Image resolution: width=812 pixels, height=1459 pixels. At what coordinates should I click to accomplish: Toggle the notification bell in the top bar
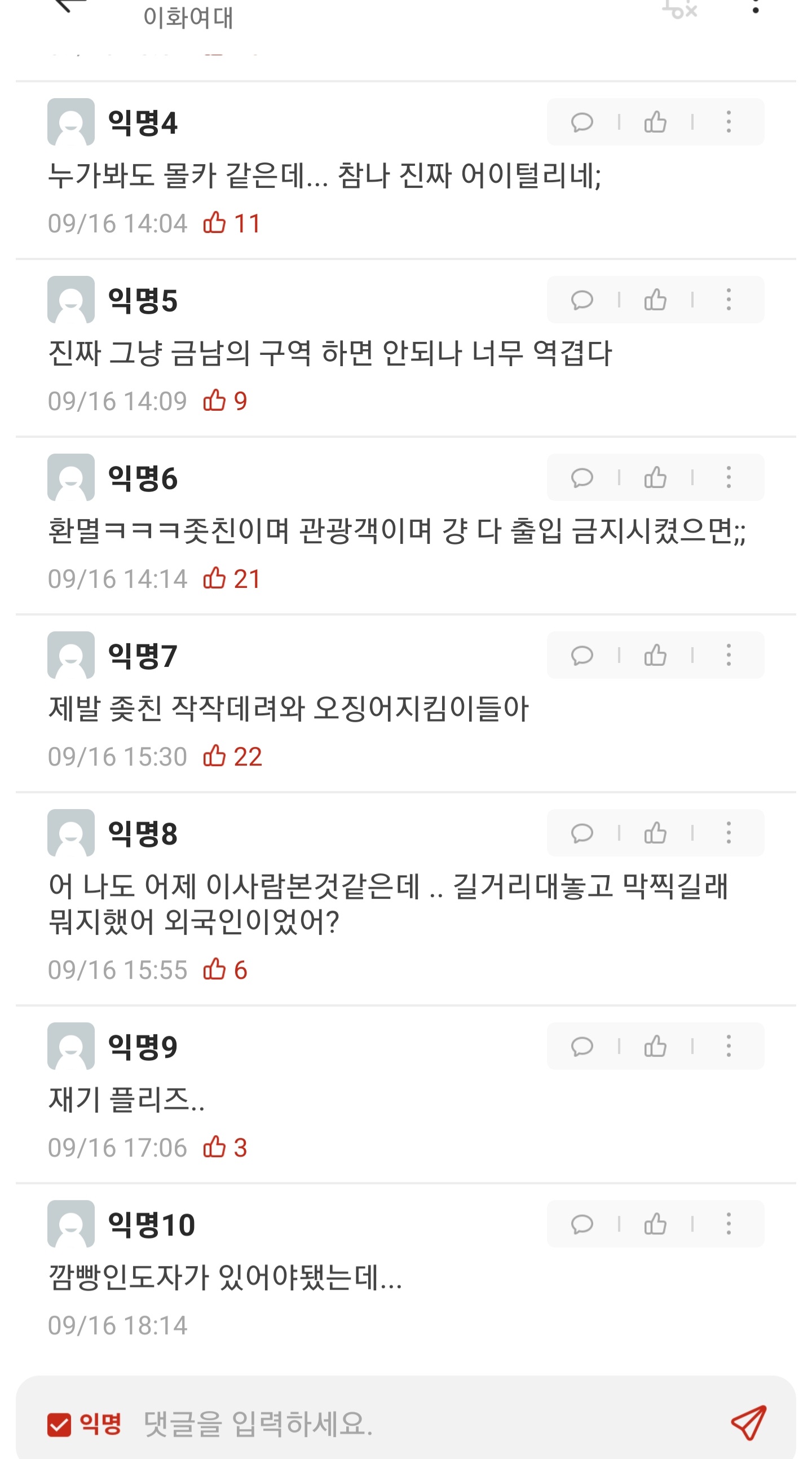click(679, 8)
